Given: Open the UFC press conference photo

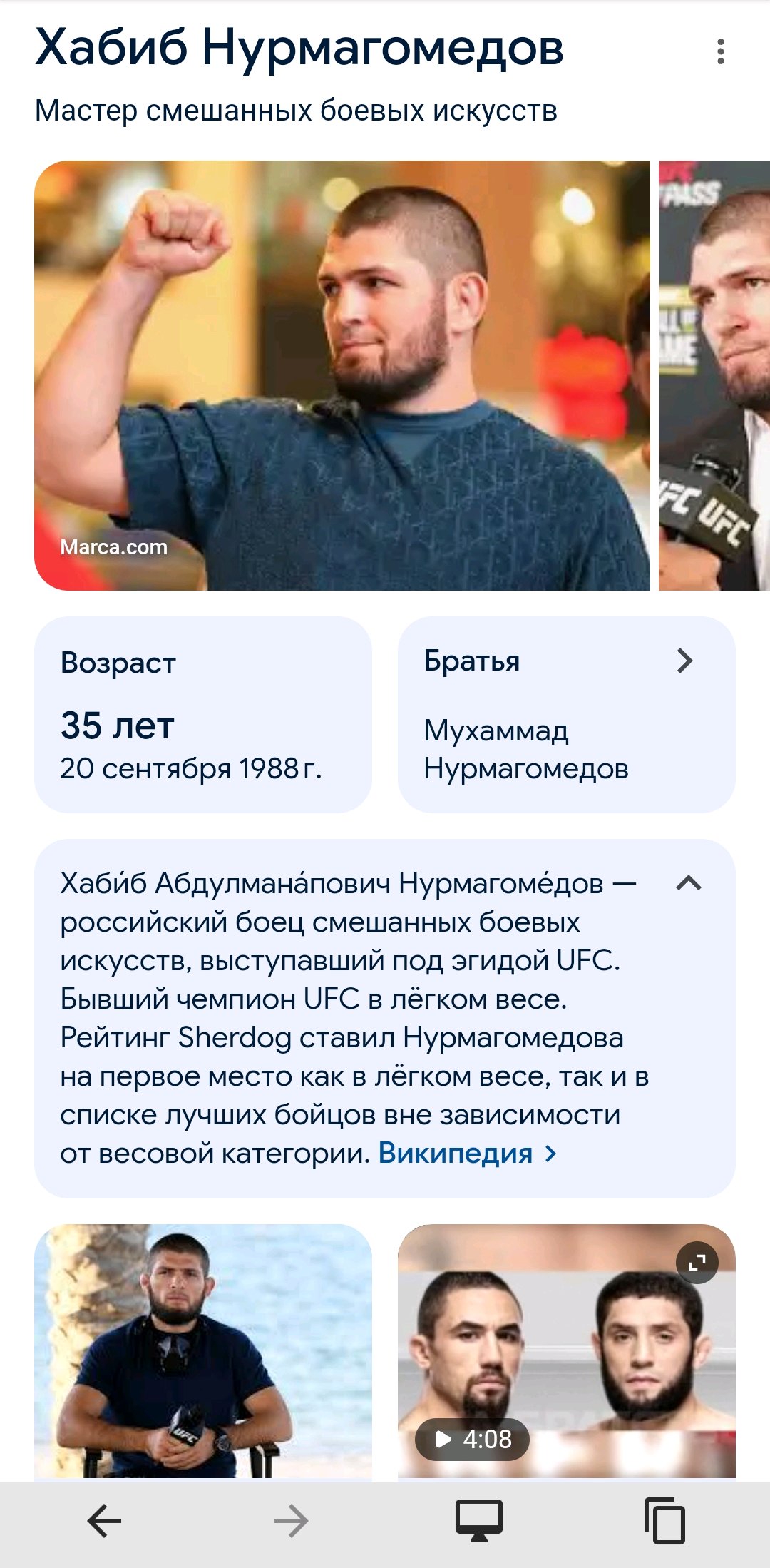Looking at the screenshot, I should pos(714,375).
